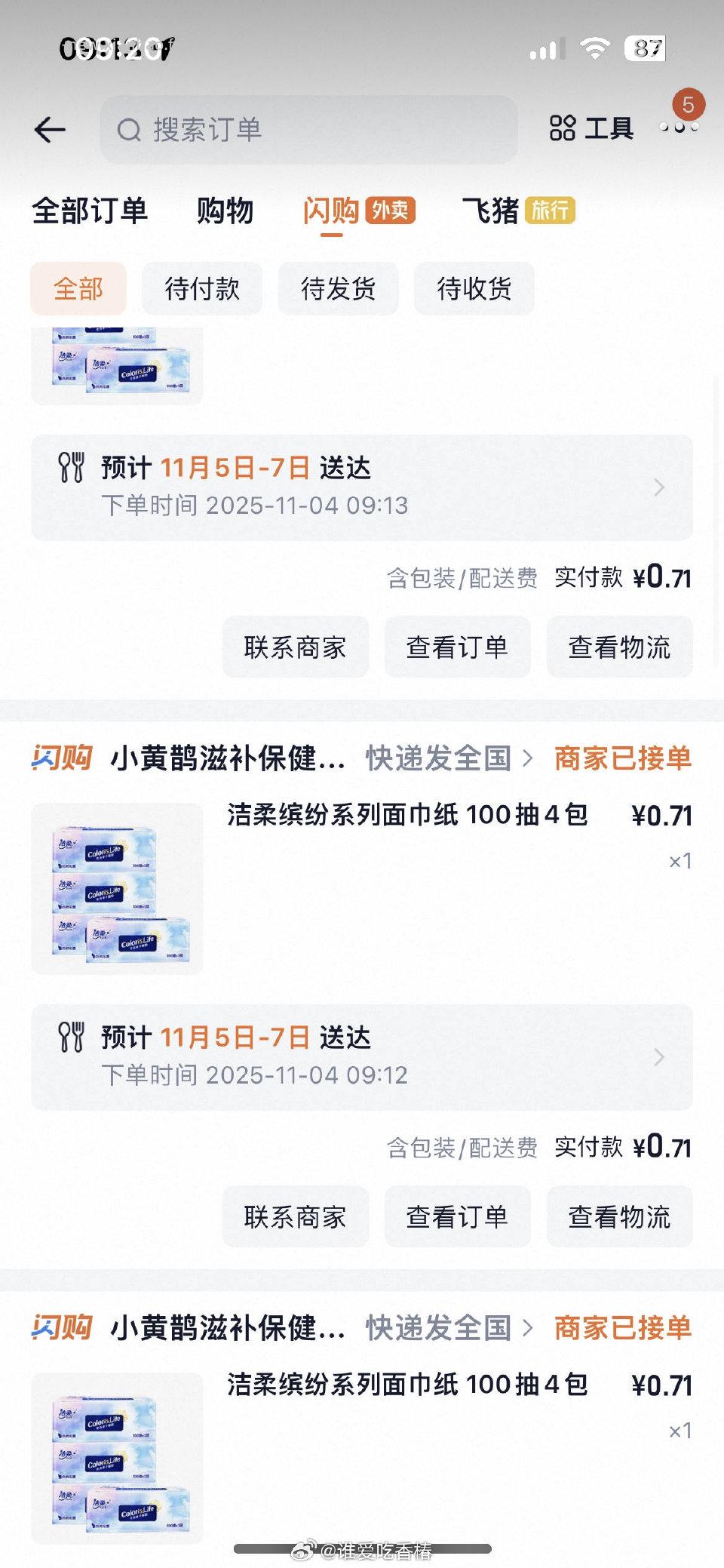Tap 查看物流 on the second order
This screenshot has width=724, height=1568.
click(x=619, y=1216)
